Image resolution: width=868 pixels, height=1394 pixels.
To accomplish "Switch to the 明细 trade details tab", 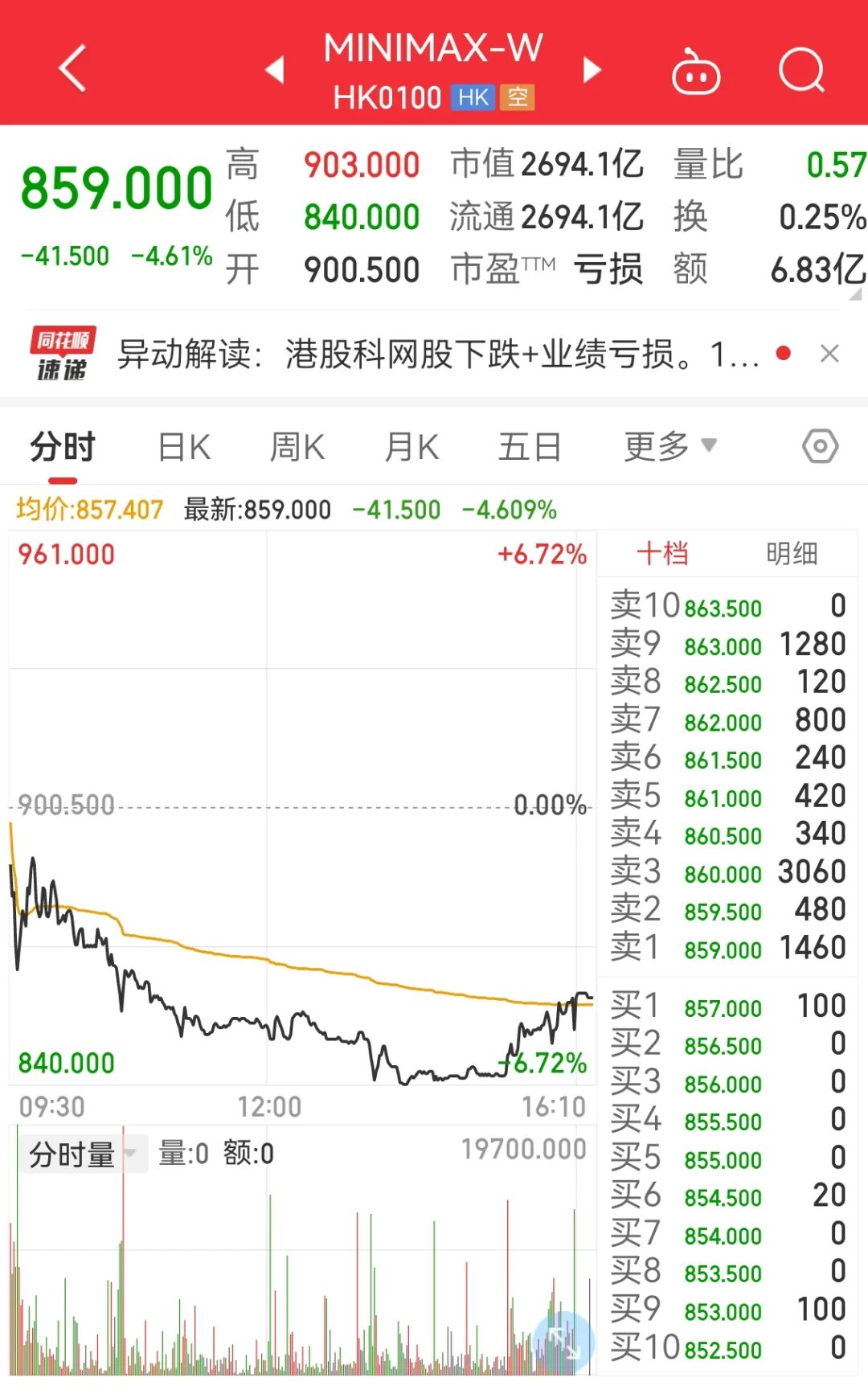I will [792, 553].
